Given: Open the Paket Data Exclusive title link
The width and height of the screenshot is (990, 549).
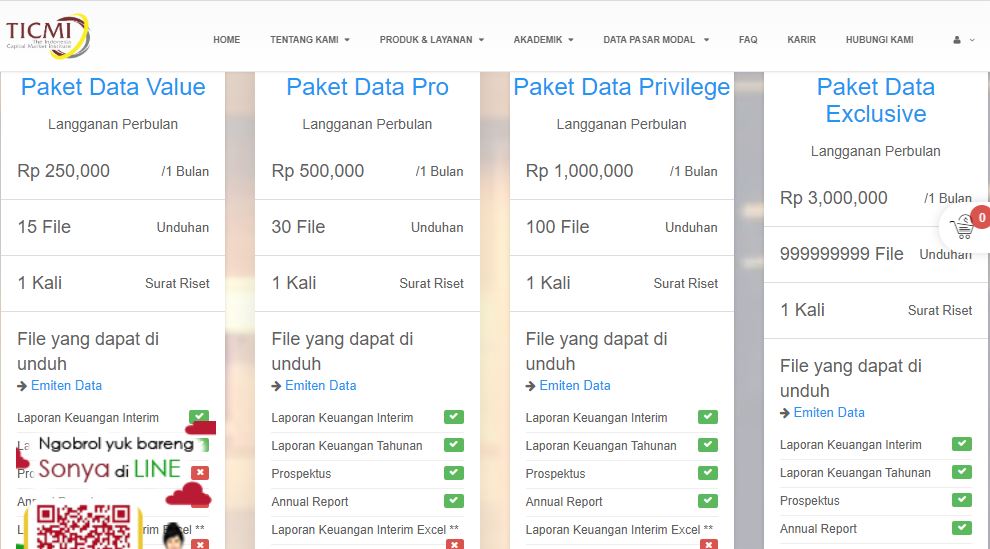Looking at the screenshot, I should 876,100.
